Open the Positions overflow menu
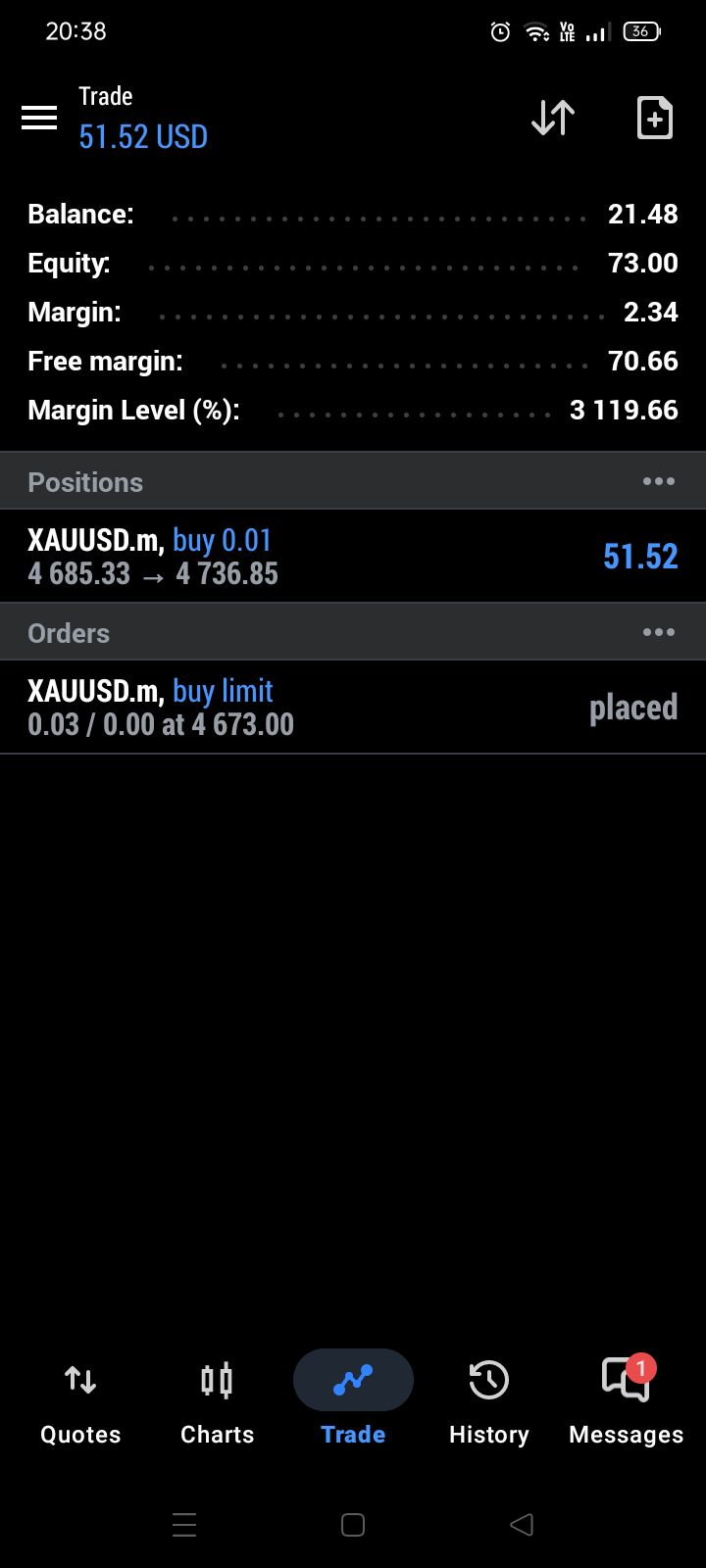This screenshot has width=706, height=1568. (658, 481)
